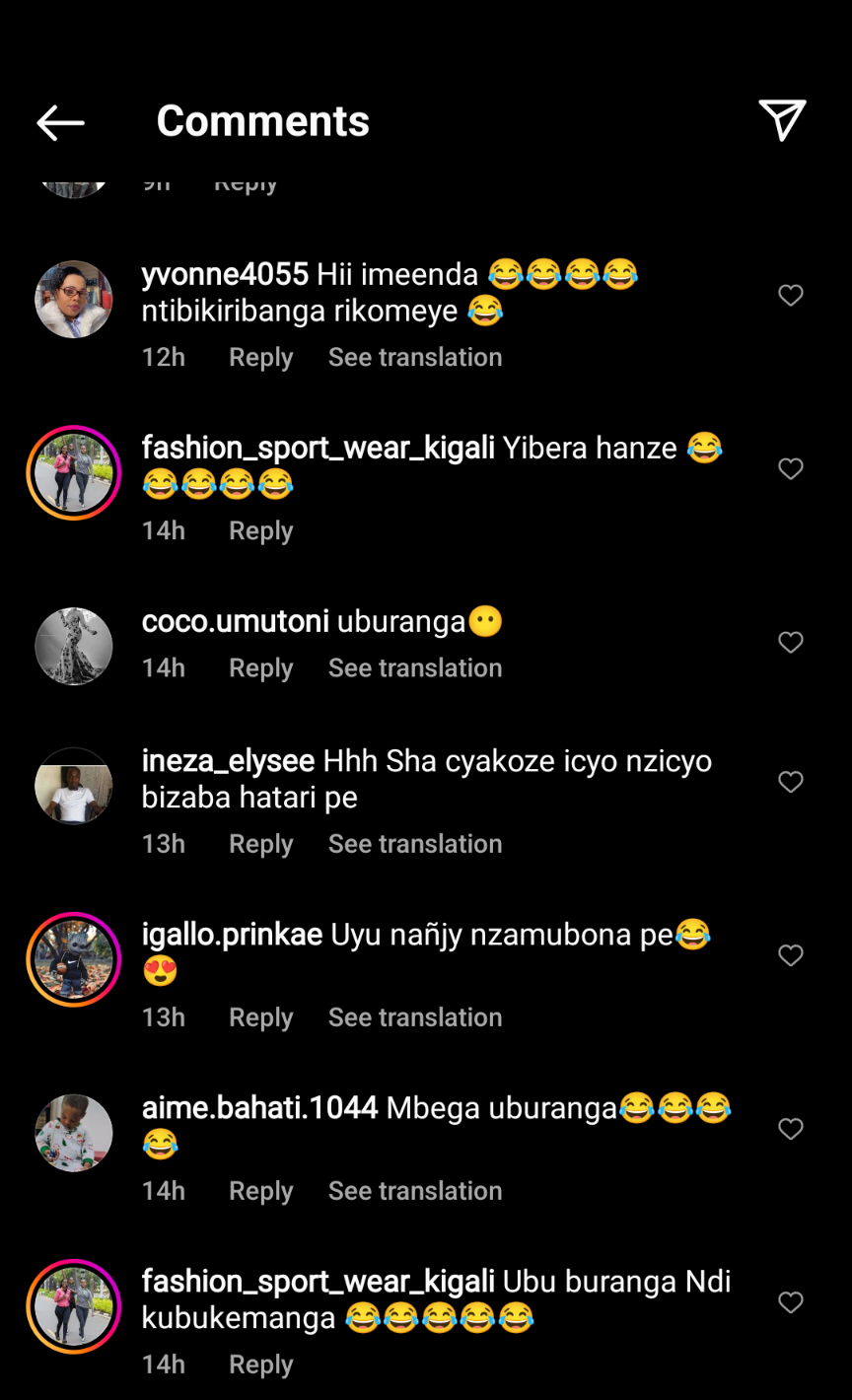Like aime.bahati.1044's comment
852x1400 pixels.
tap(790, 1129)
